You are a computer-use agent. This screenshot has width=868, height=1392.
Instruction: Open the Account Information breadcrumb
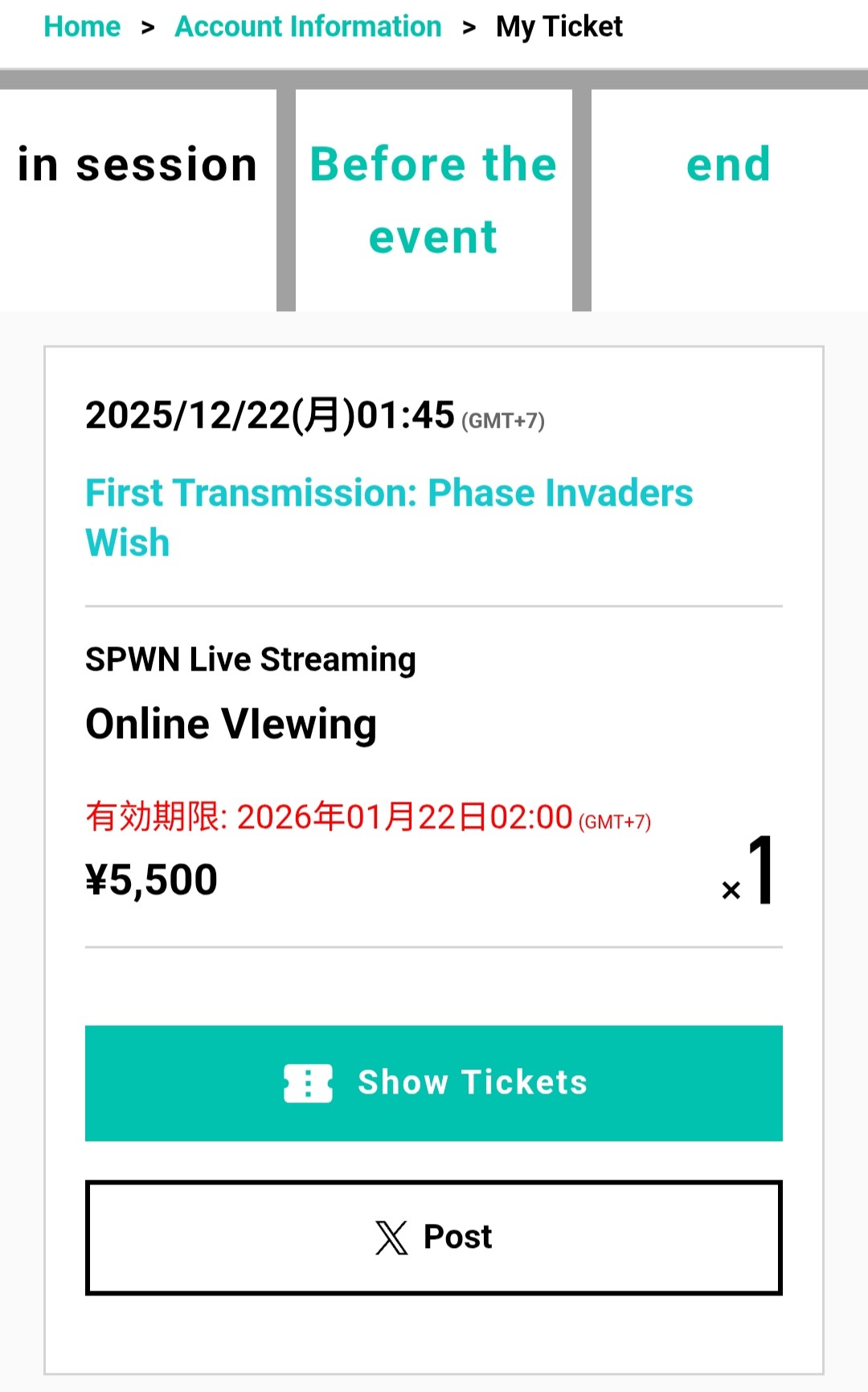pos(308,27)
